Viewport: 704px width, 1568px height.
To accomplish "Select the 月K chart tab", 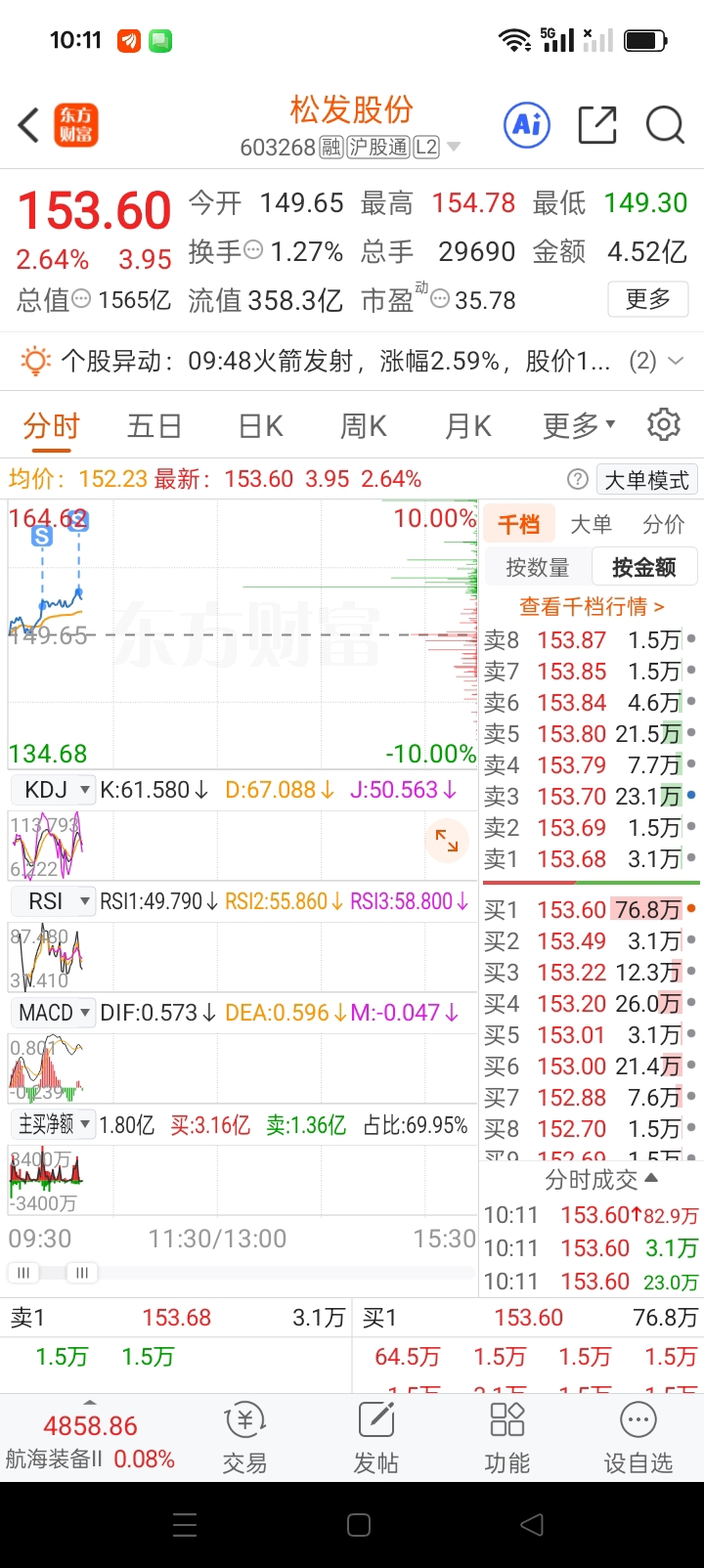I will coord(468,426).
